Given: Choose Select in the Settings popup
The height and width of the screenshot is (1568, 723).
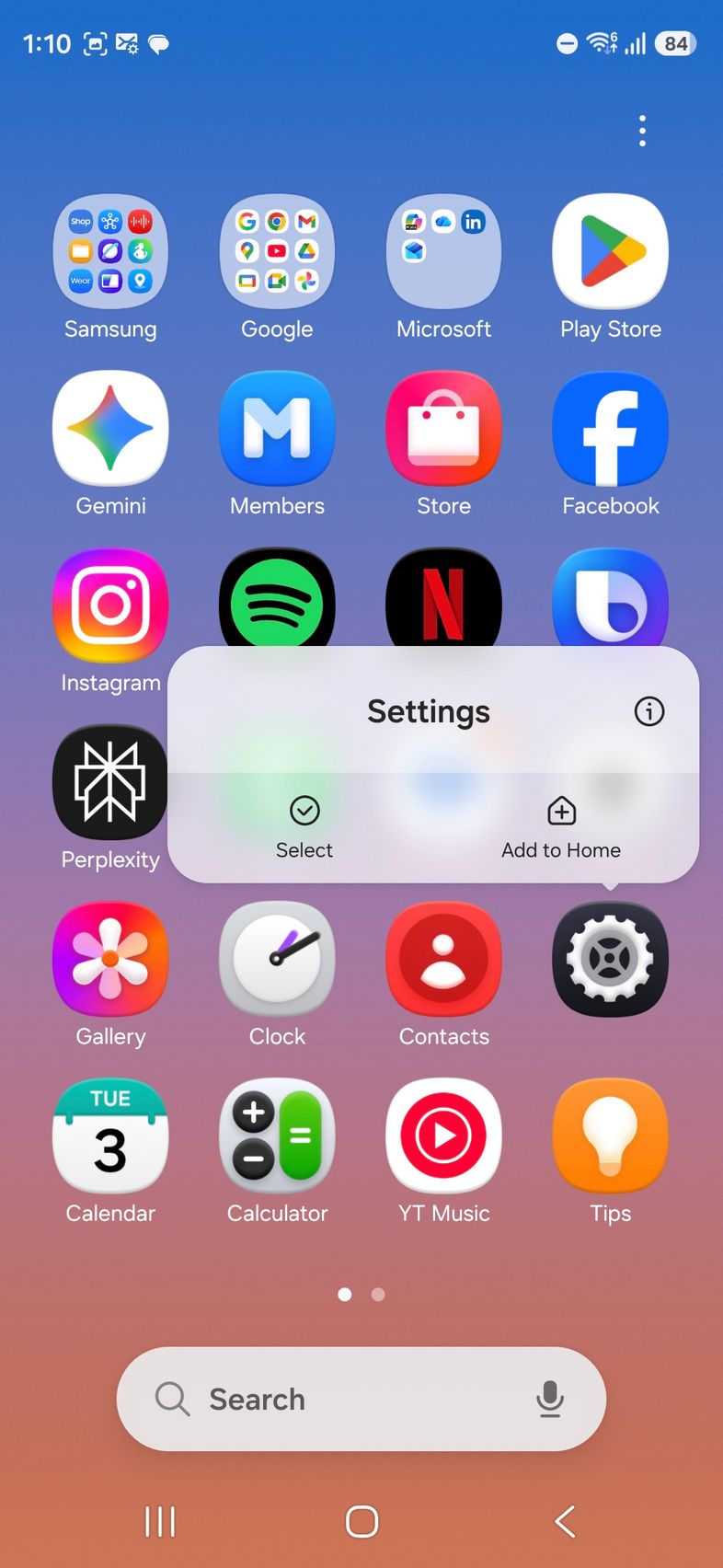Looking at the screenshot, I should click(304, 825).
